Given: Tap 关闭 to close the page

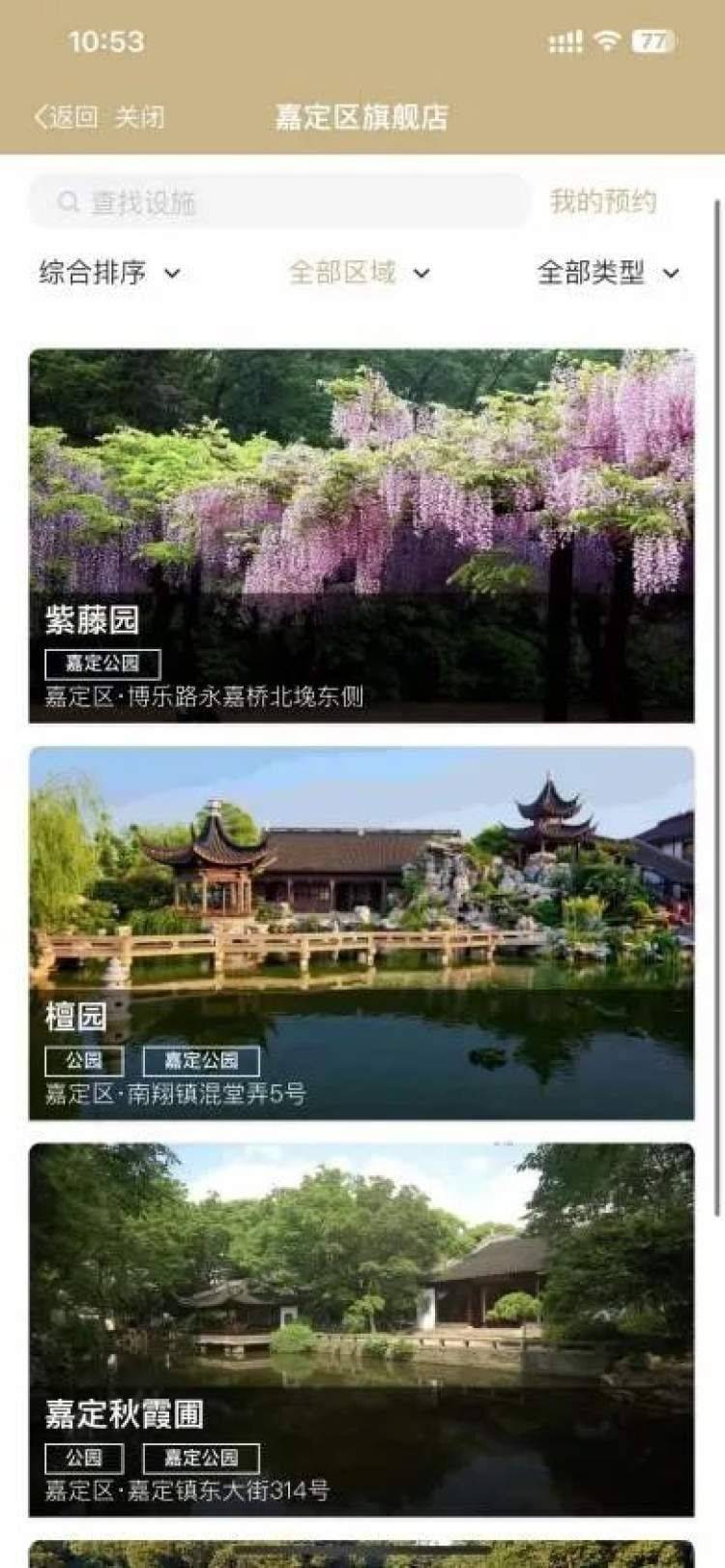Looking at the screenshot, I should click(x=140, y=118).
